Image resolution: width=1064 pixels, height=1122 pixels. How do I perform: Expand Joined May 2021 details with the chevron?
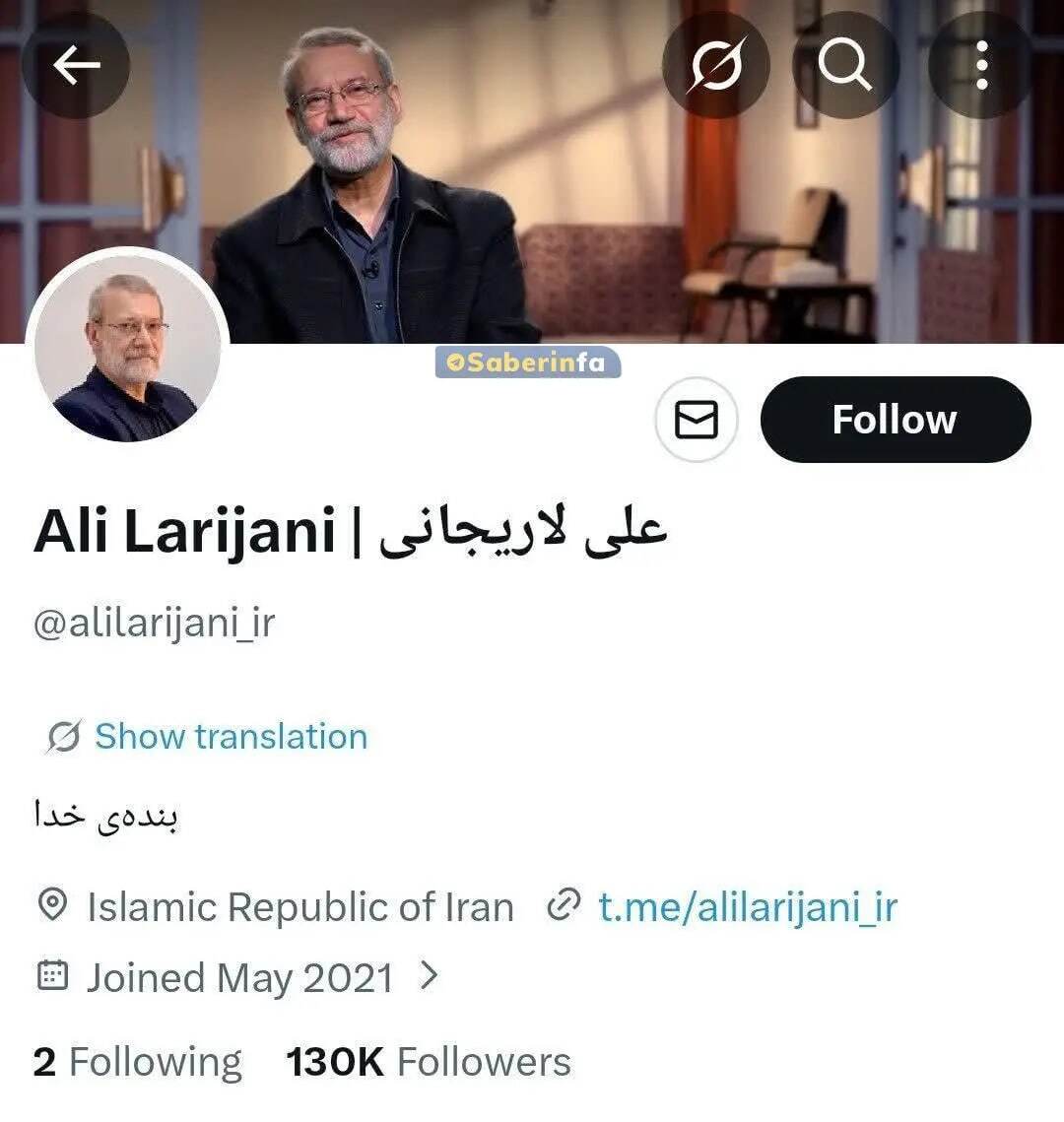(x=432, y=977)
